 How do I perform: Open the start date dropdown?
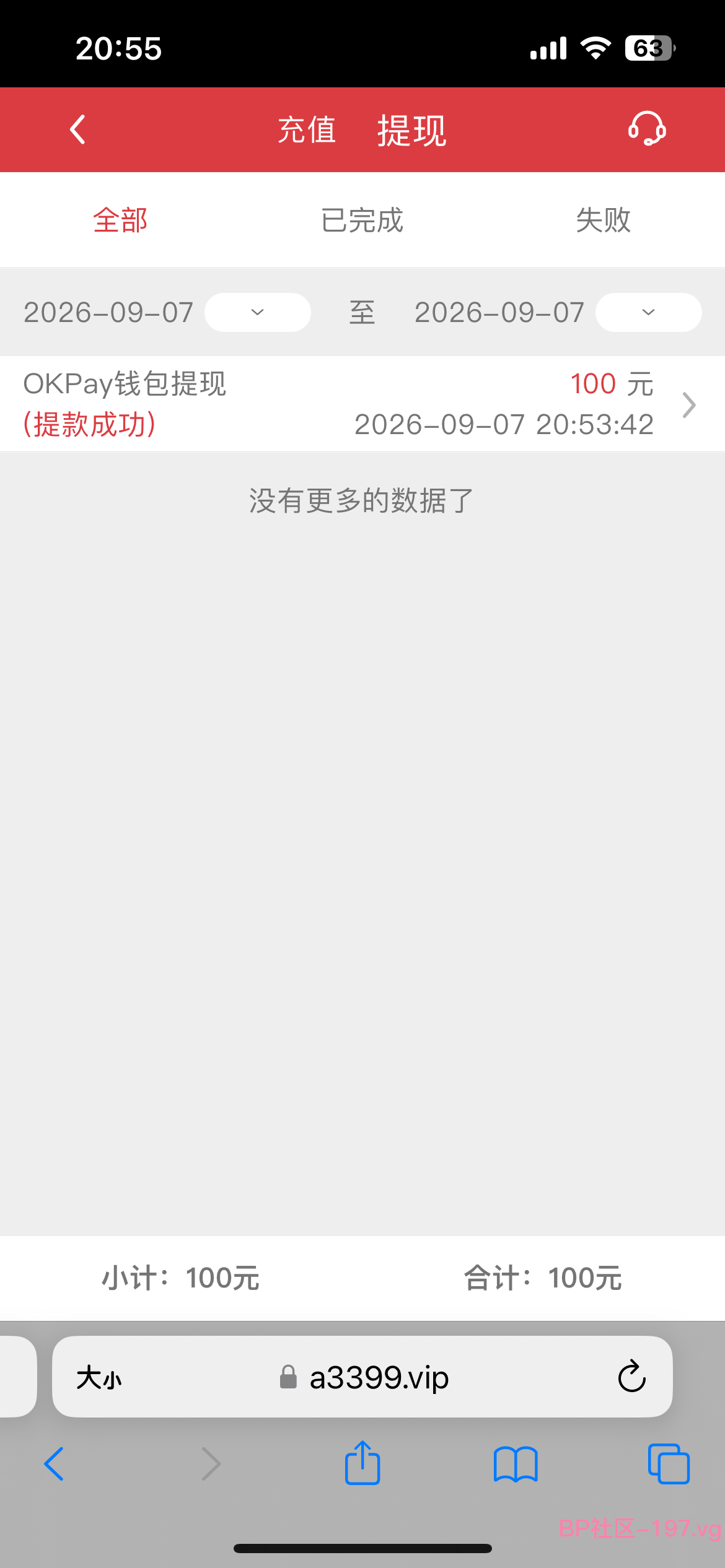pyautogui.click(x=258, y=312)
